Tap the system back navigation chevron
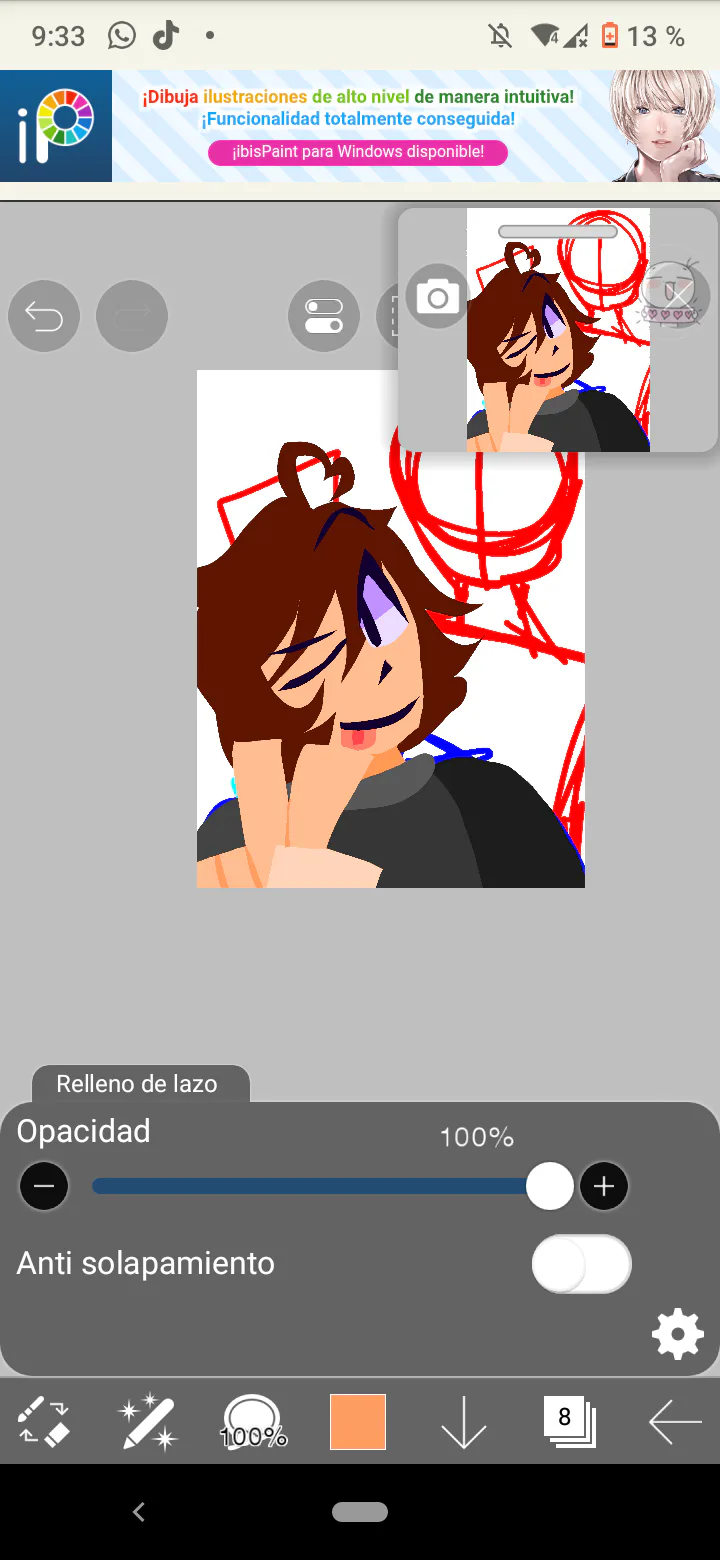The width and height of the screenshot is (720, 1560). point(139,1512)
